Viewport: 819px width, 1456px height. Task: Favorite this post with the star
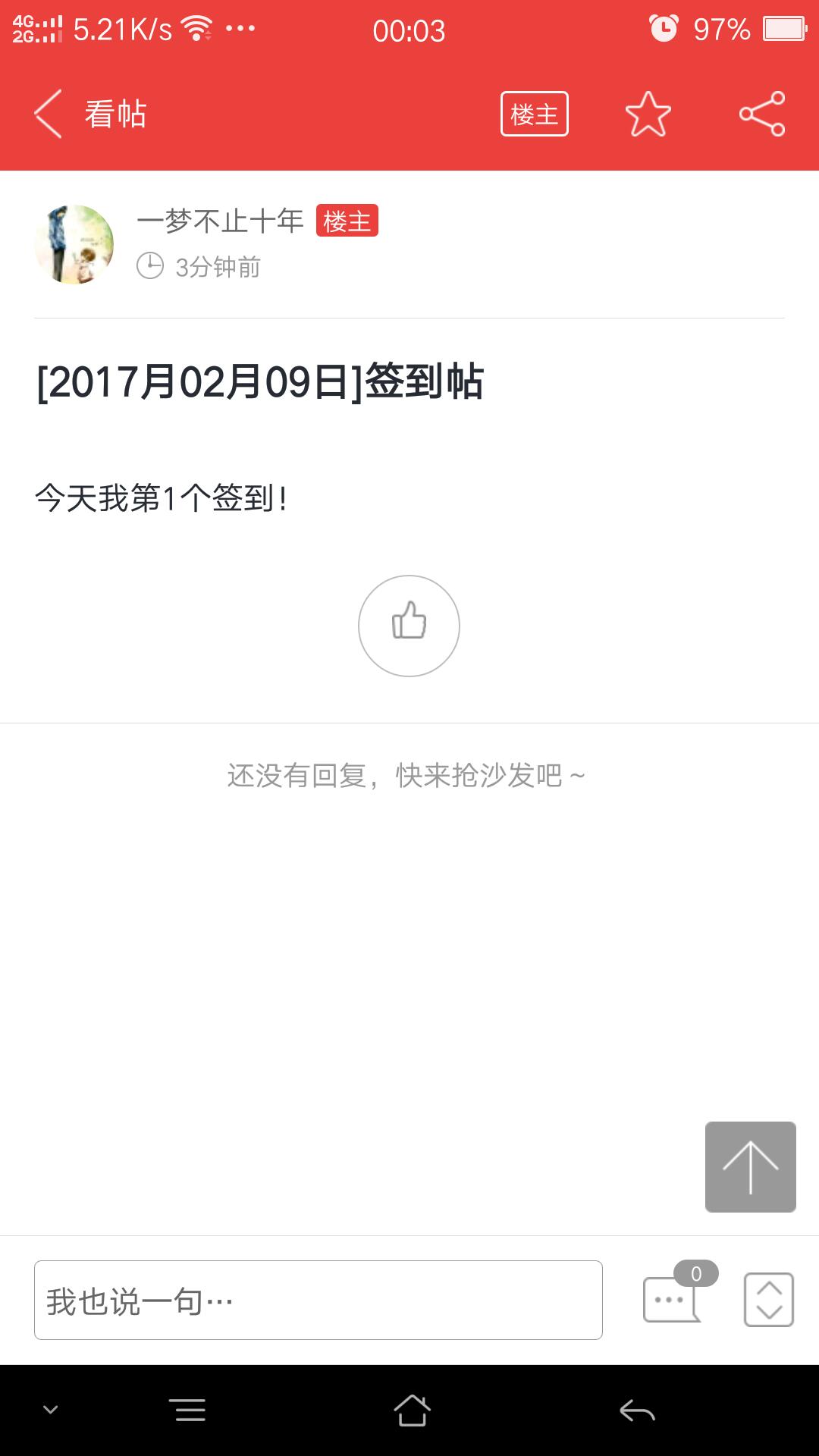(648, 114)
